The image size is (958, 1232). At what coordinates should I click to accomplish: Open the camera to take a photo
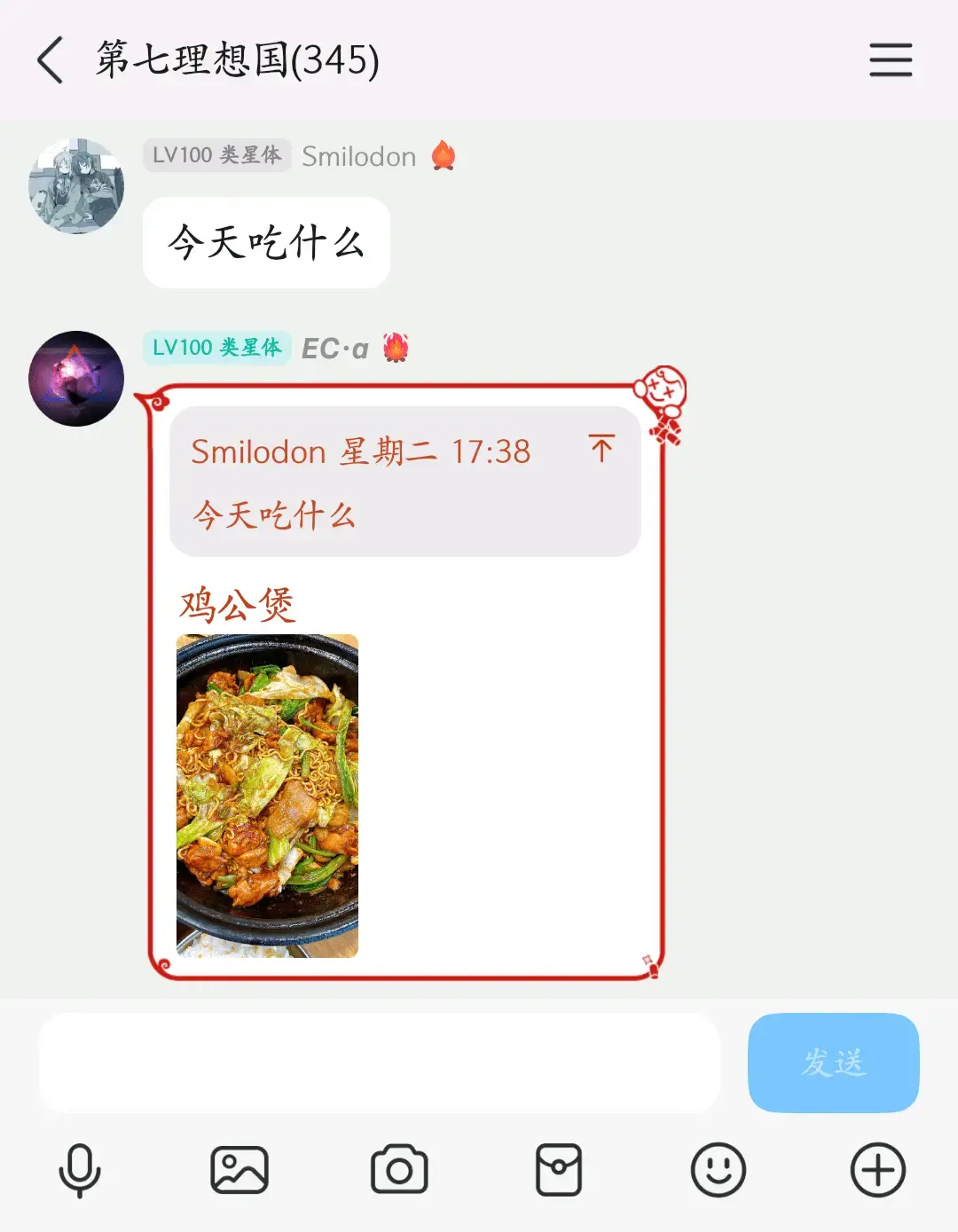coord(399,1171)
